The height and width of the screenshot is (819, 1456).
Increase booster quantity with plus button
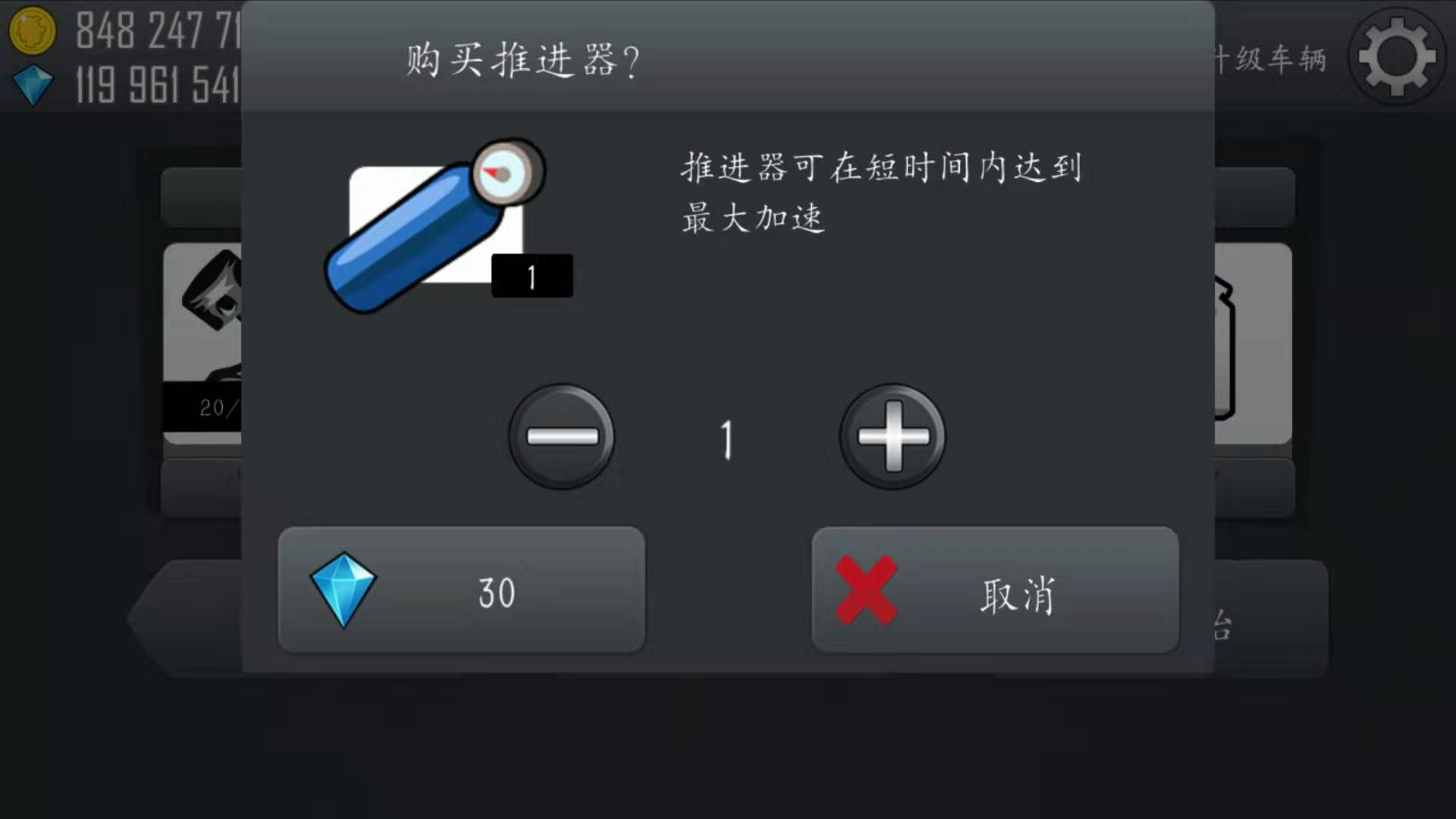point(893,437)
